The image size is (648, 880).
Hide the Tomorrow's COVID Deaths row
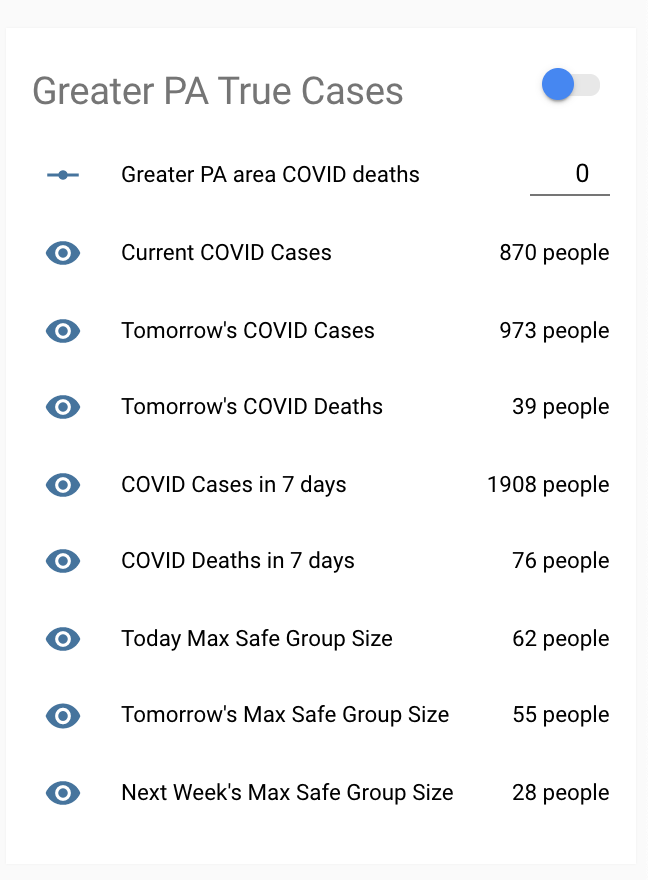tap(63, 407)
